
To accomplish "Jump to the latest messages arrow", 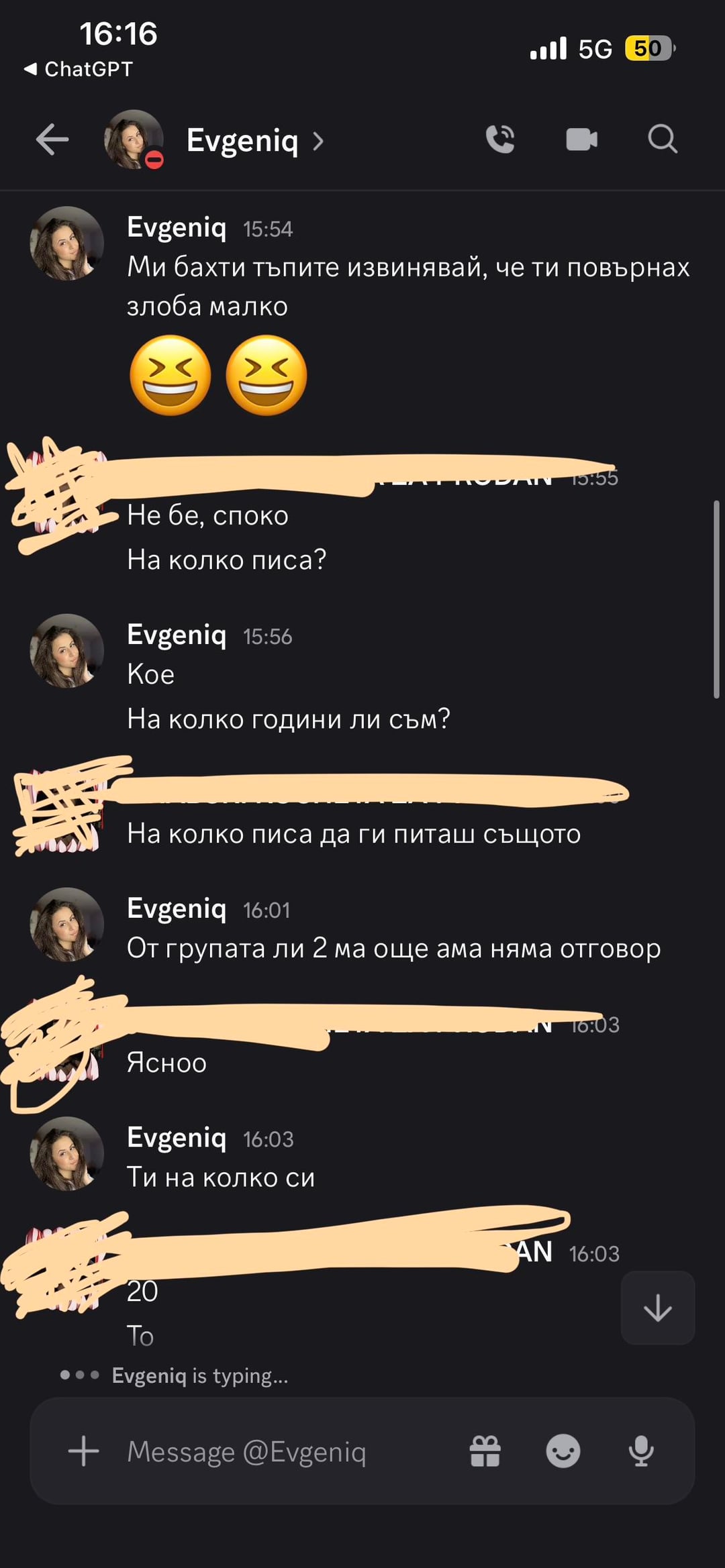I will (x=658, y=1308).
